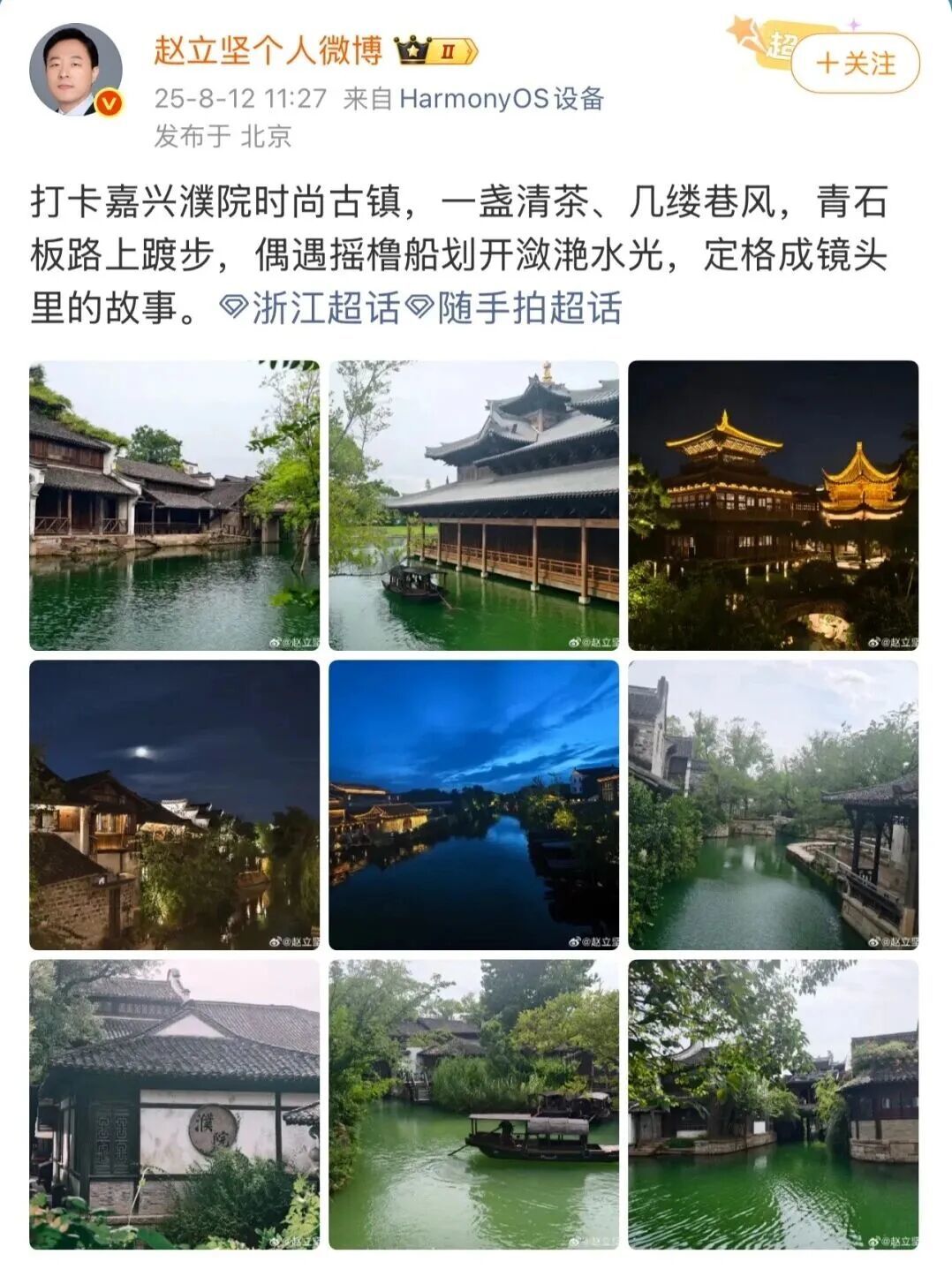This screenshot has width=952, height=1269.
Task: Follow 赵立坚个人微博 with the 关注 button
Action: pyautogui.click(x=855, y=64)
